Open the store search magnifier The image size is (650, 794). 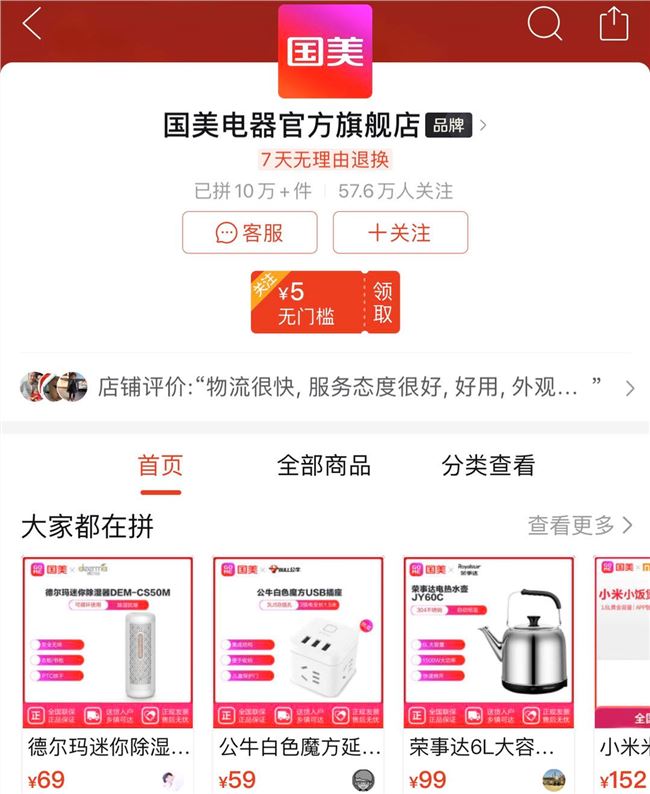point(544,23)
